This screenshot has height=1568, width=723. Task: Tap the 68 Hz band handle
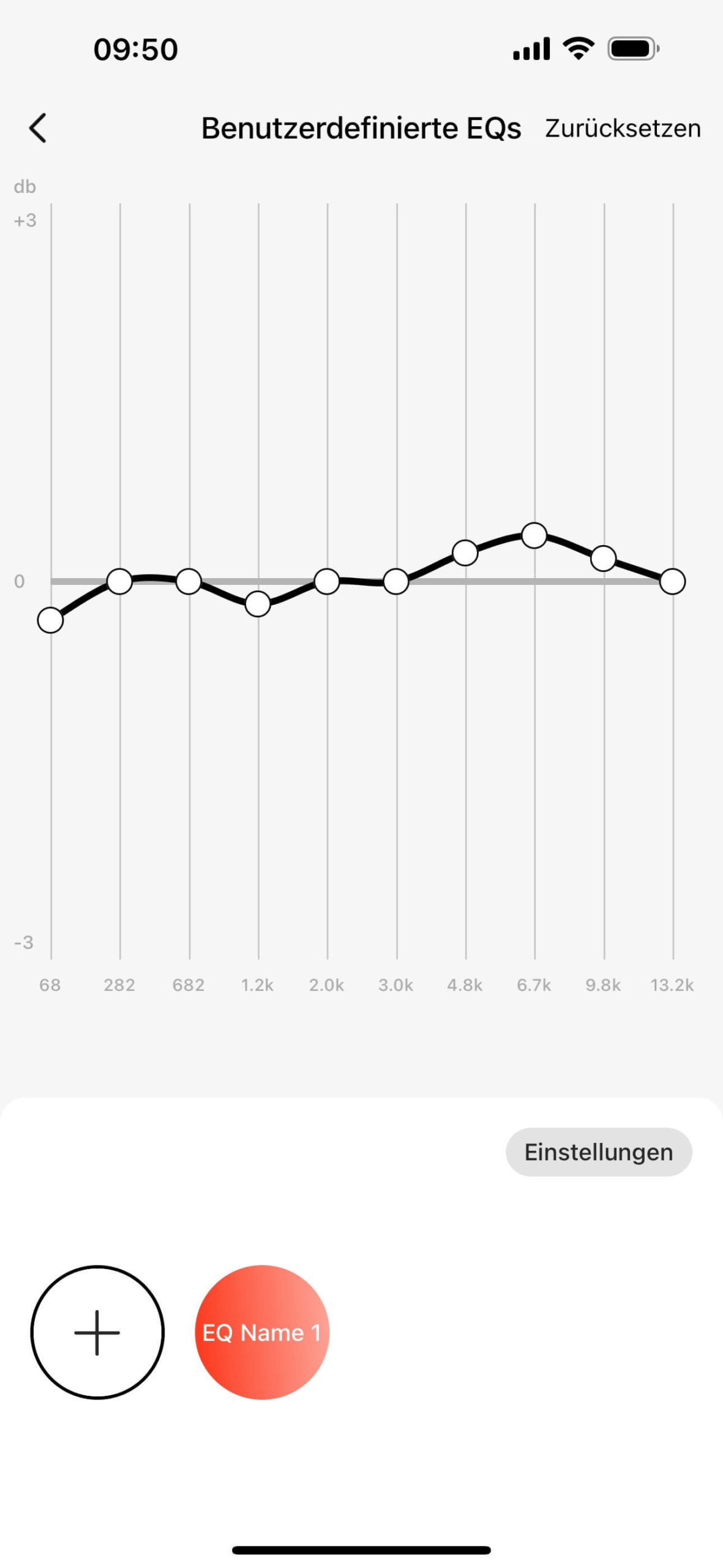(51, 620)
